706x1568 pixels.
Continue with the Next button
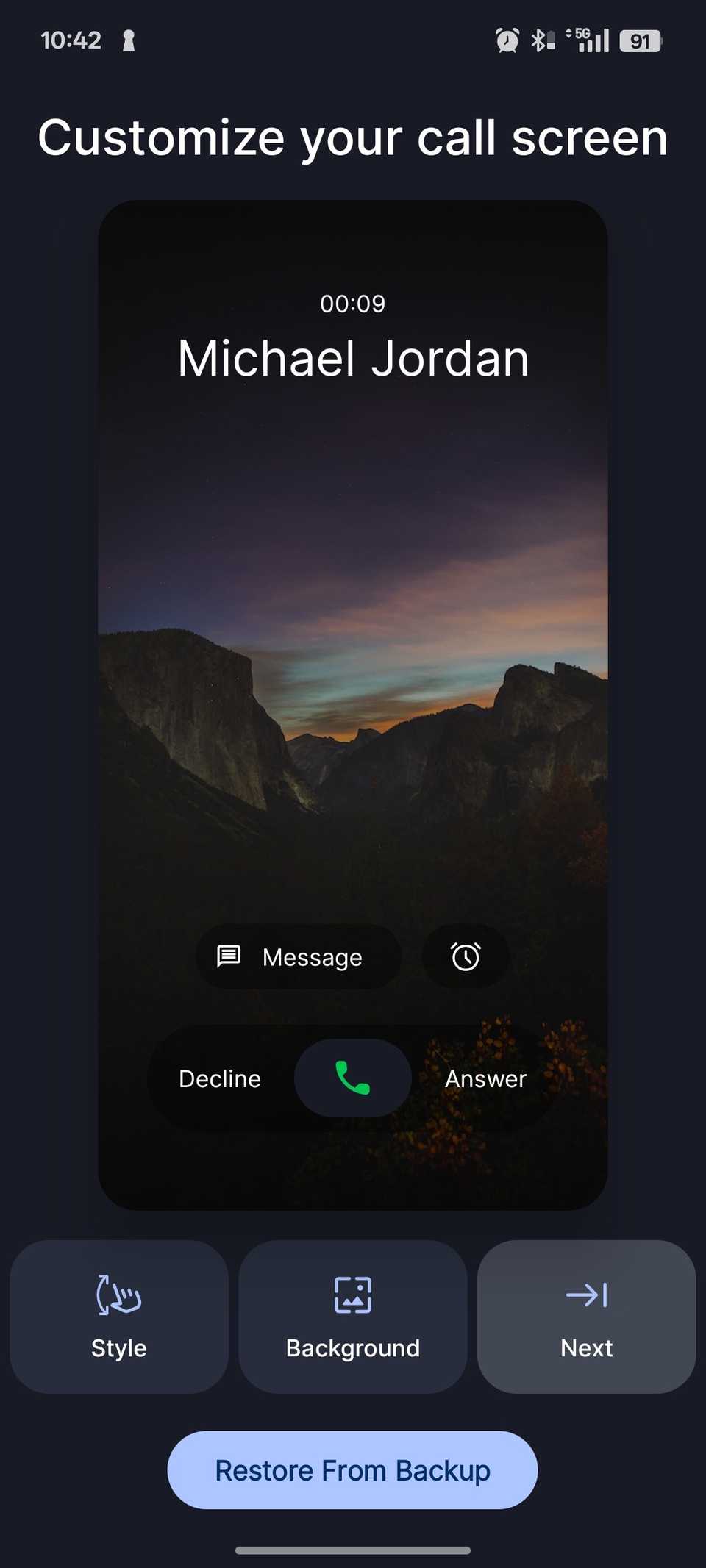[x=586, y=1316]
